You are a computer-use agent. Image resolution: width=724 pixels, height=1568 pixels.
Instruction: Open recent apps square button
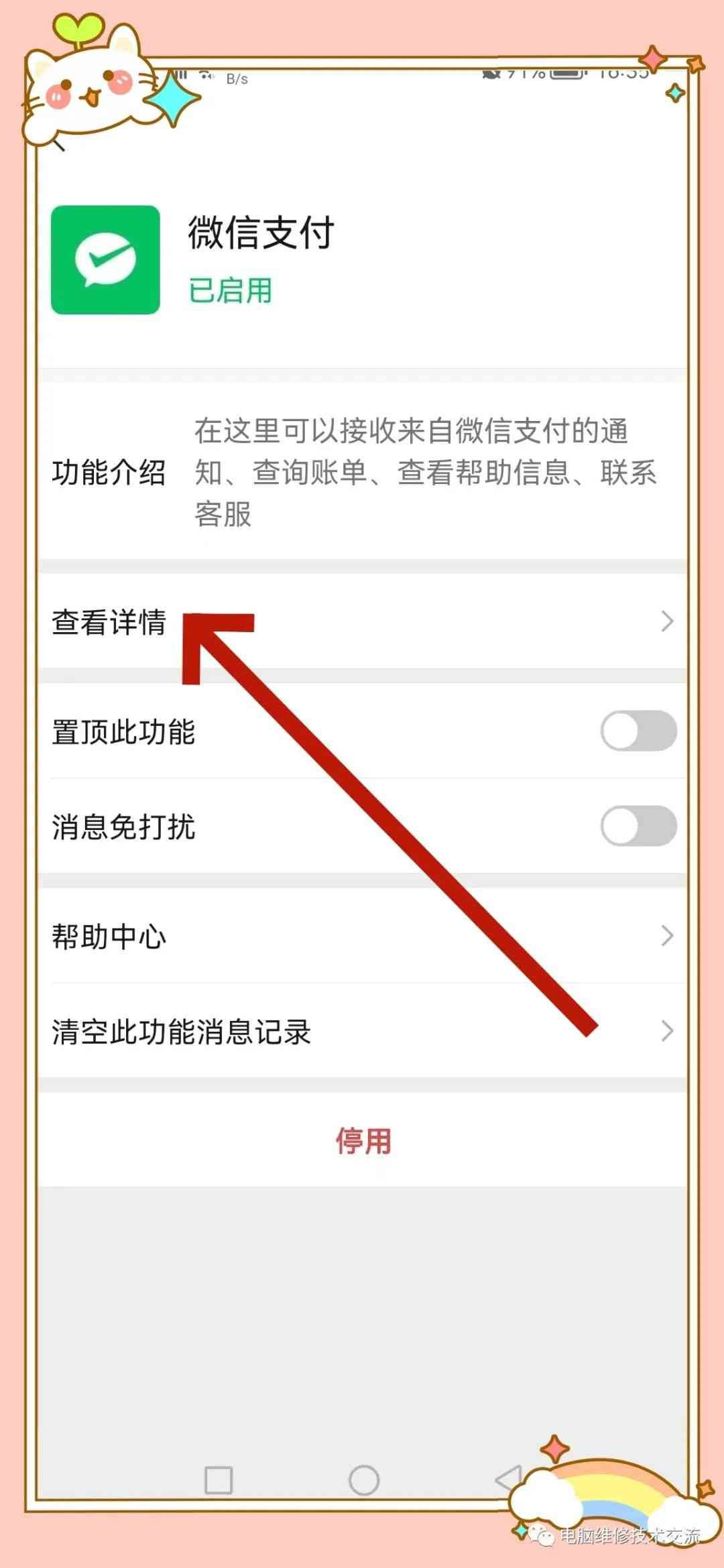(219, 1480)
